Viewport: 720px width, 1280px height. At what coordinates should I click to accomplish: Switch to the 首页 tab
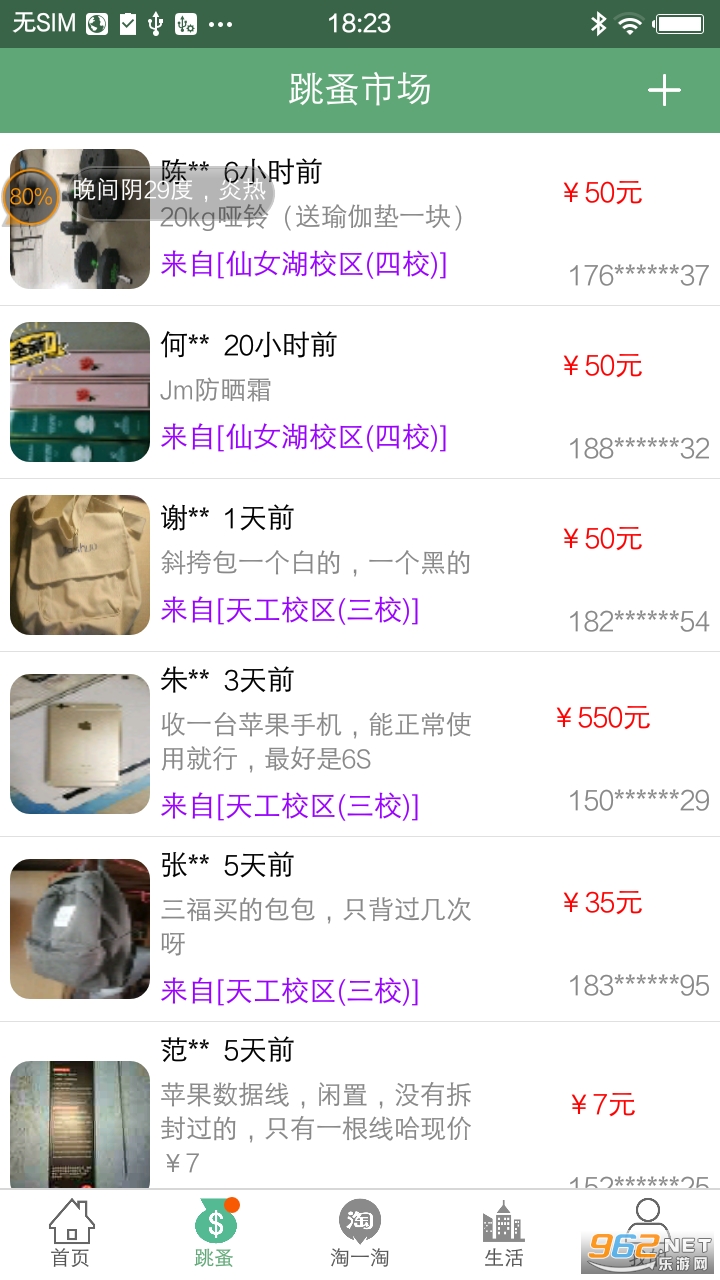[x=71, y=1234]
